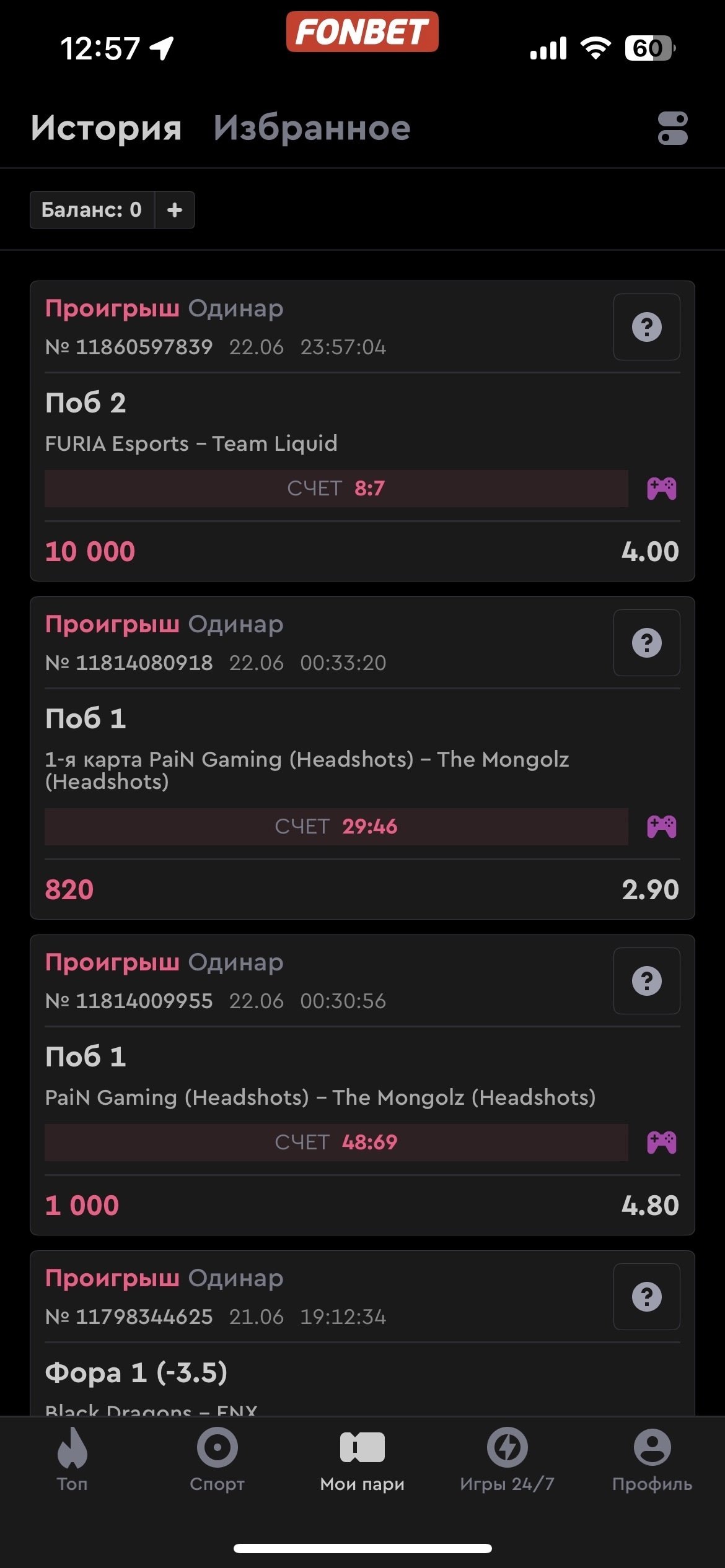Select the История tab

point(106,128)
